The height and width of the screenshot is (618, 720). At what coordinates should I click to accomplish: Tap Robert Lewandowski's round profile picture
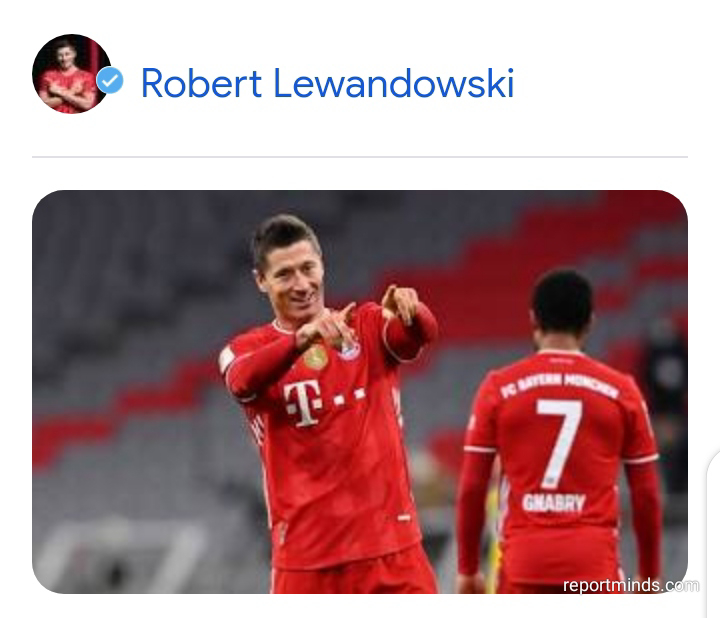(71, 74)
